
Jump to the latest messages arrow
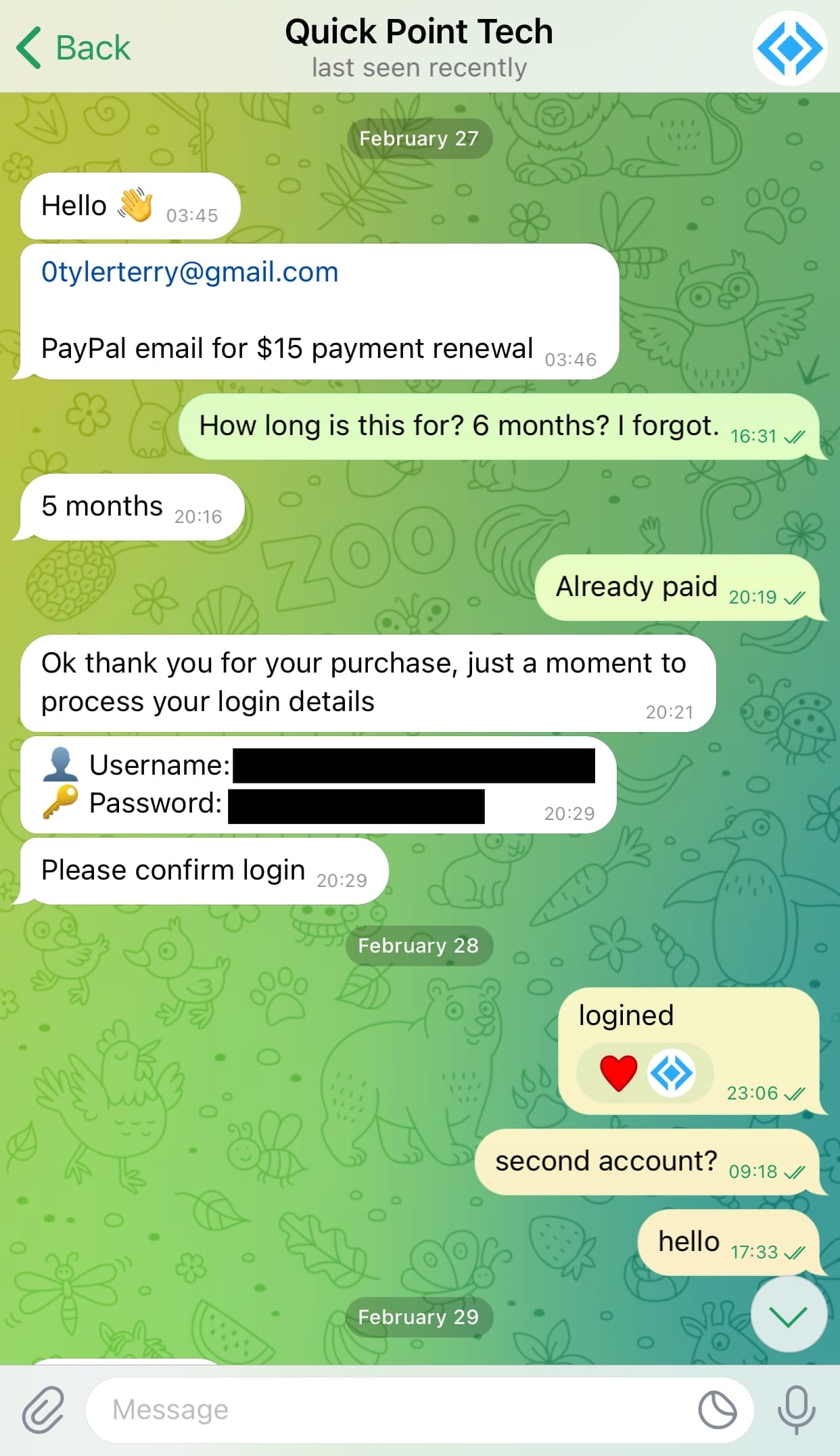coord(789,1315)
